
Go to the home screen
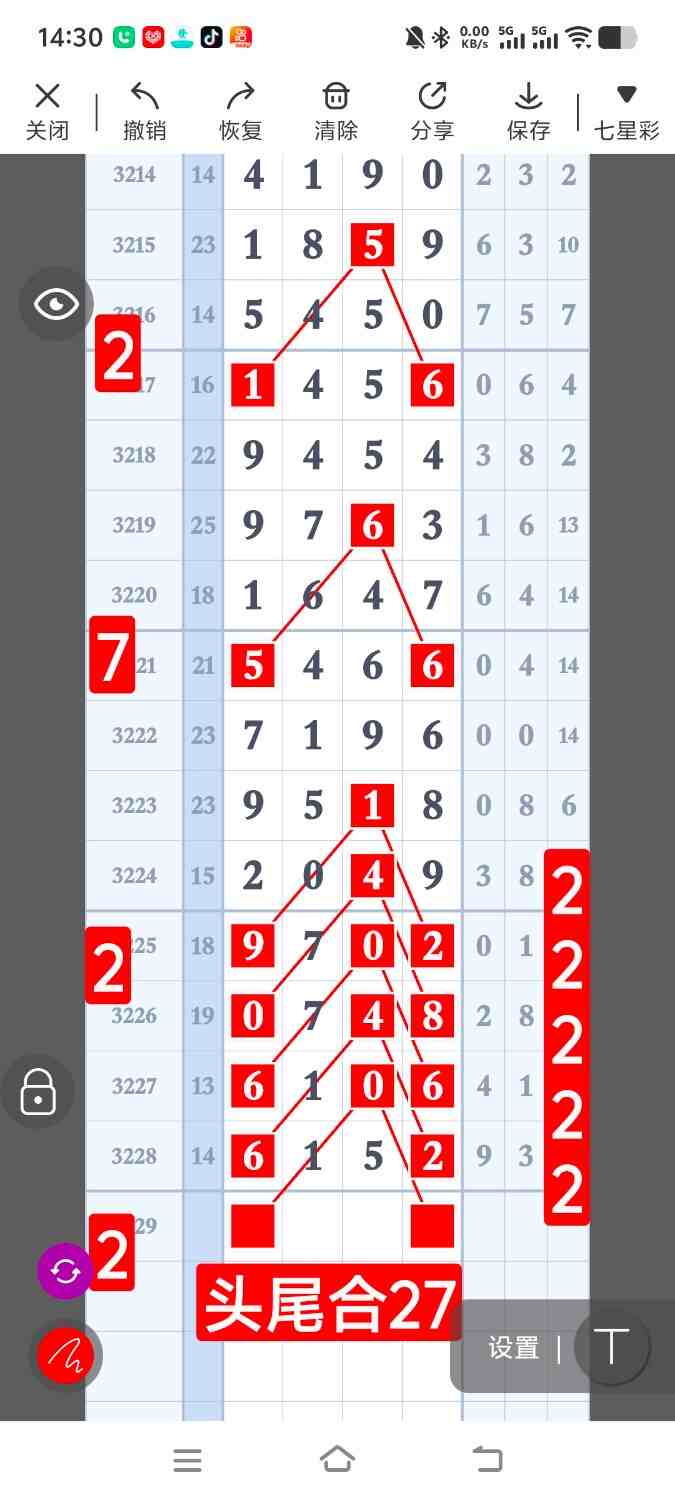(x=337, y=1460)
